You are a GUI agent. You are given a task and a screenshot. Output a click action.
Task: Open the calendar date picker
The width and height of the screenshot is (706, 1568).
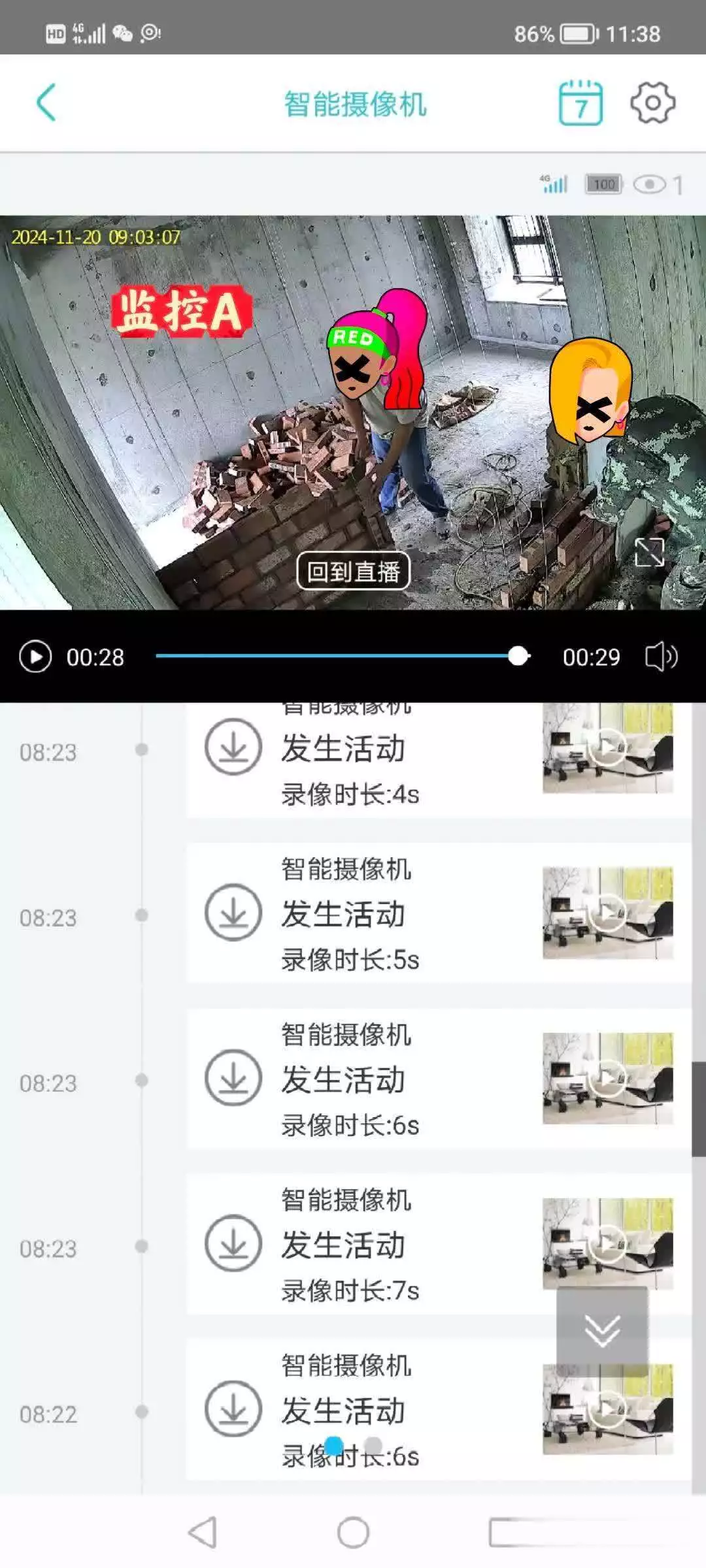pyautogui.click(x=580, y=103)
